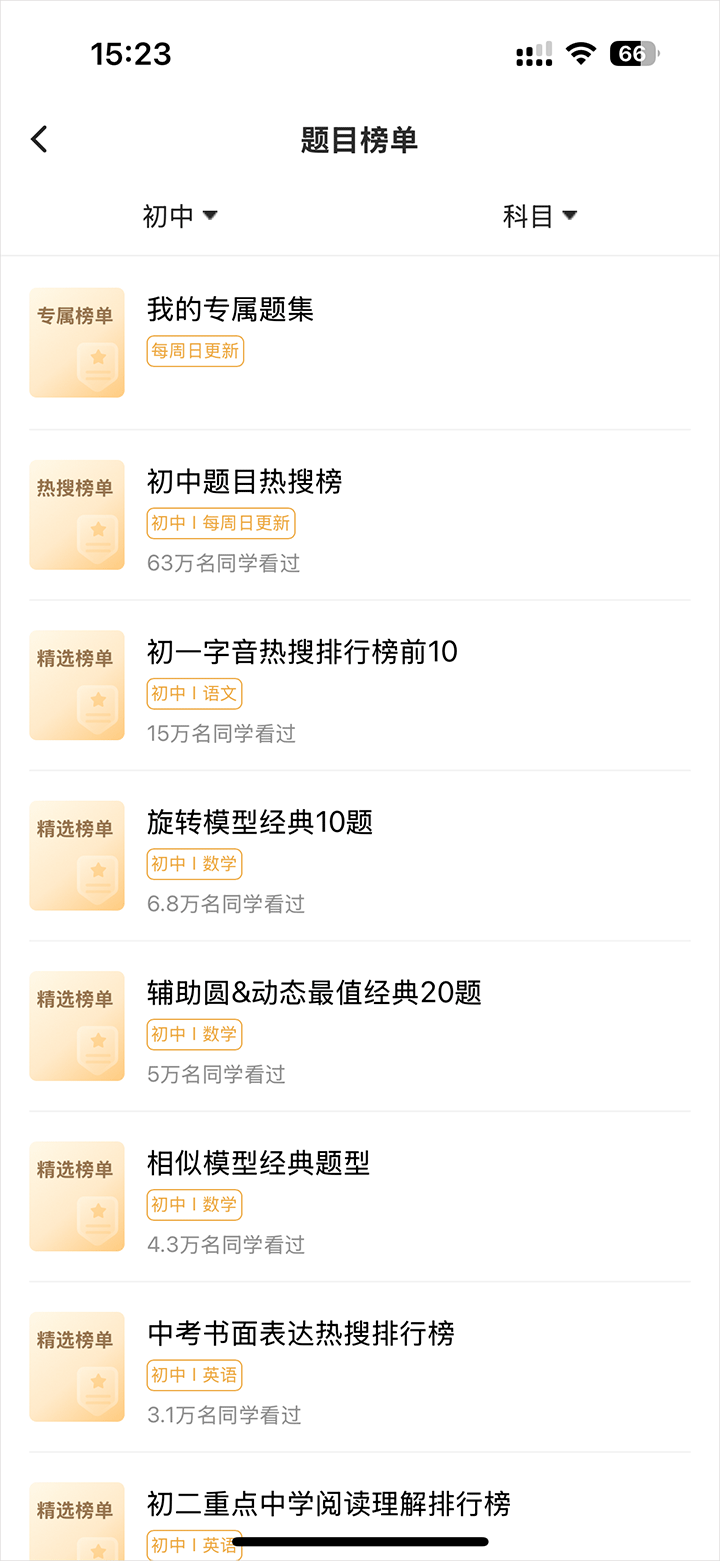
Task: Open 初一字音热搜排行榜前10
Action: [302, 652]
